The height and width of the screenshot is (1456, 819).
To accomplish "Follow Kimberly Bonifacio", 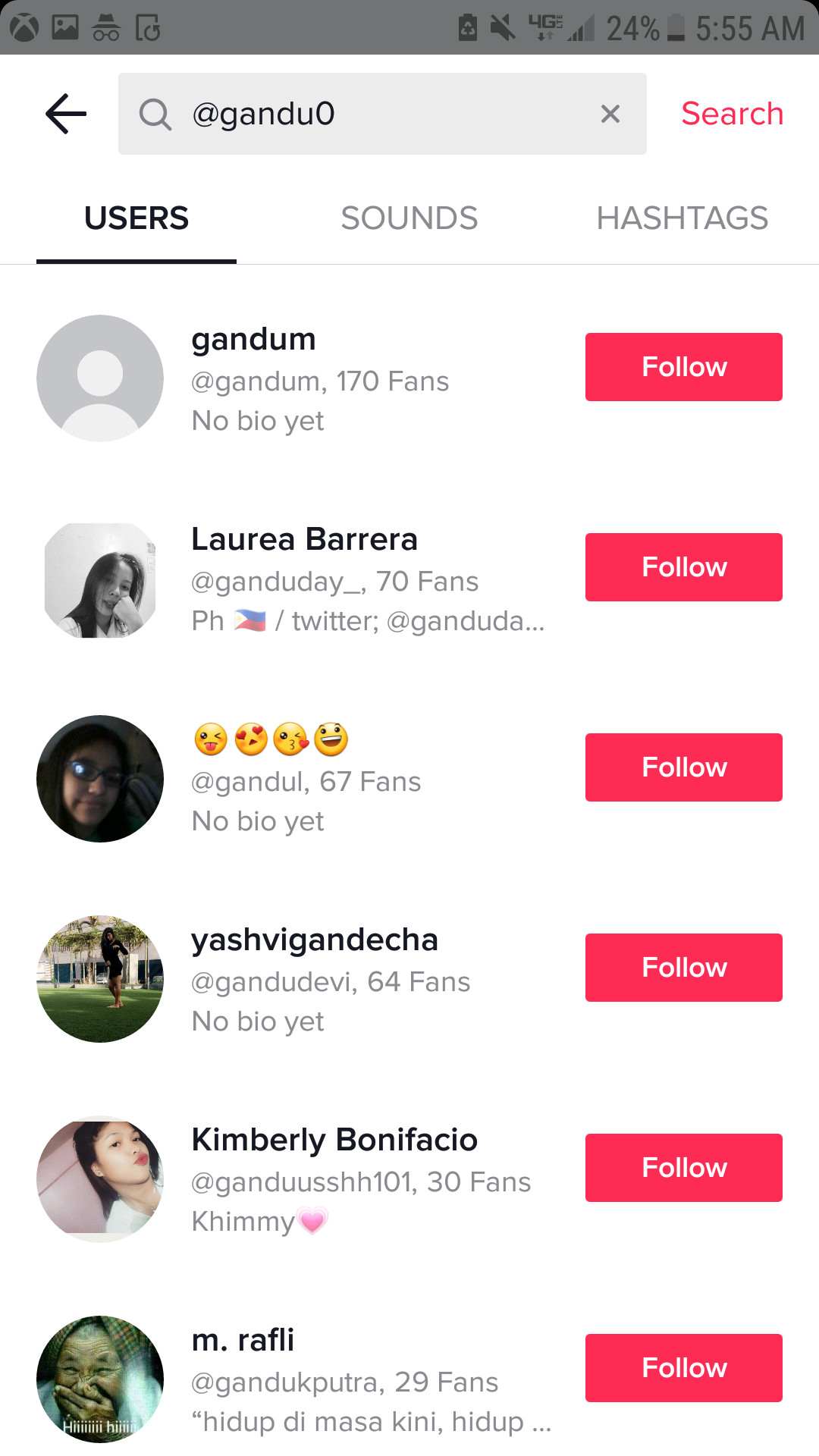I will click(683, 1168).
